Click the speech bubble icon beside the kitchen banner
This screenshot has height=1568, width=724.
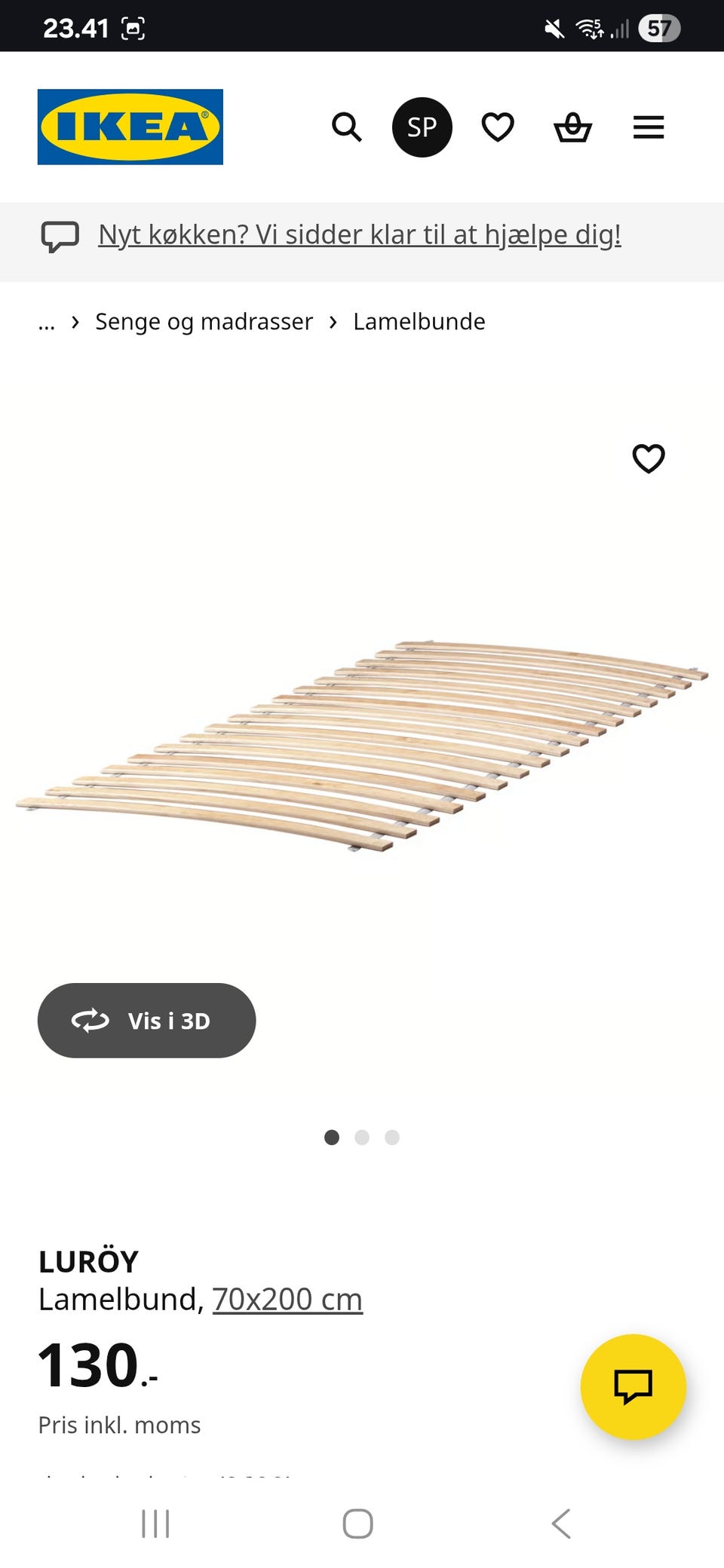coord(60,235)
